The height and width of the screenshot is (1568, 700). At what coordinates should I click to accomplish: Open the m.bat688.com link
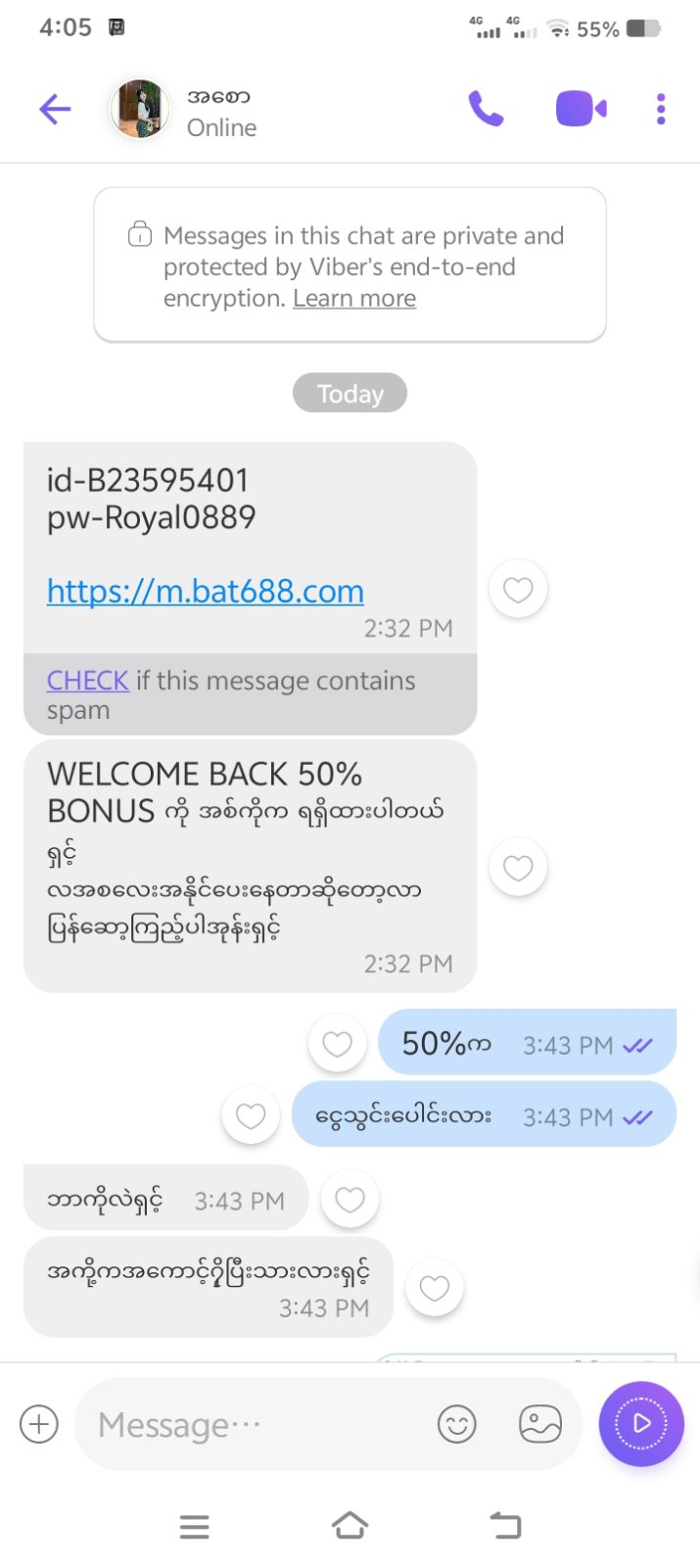(x=206, y=592)
